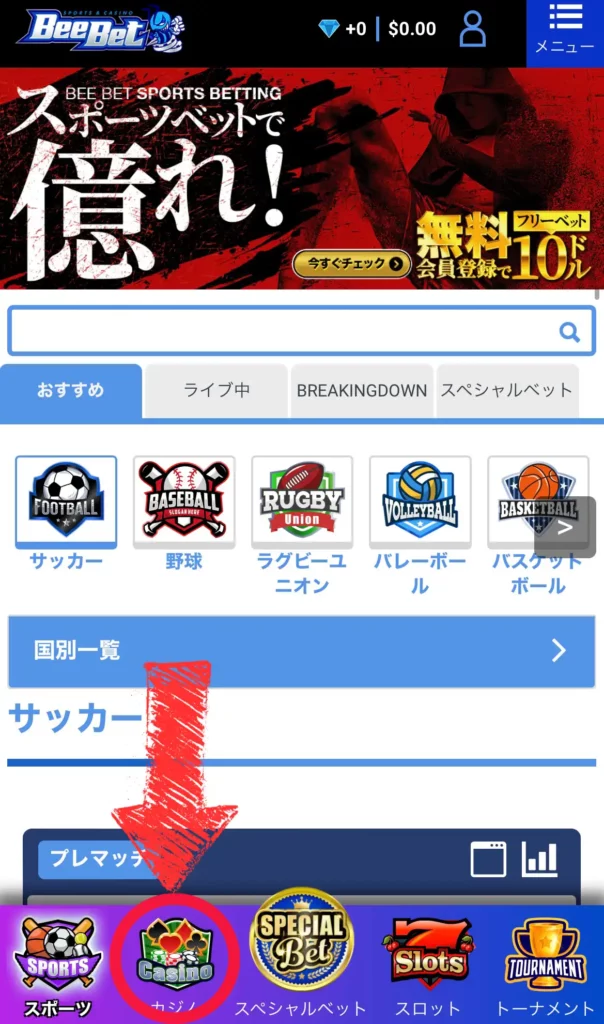Tap the 今すぐチェック banner button
Image resolution: width=604 pixels, height=1024 pixels.
pyautogui.click(x=352, y=264)
